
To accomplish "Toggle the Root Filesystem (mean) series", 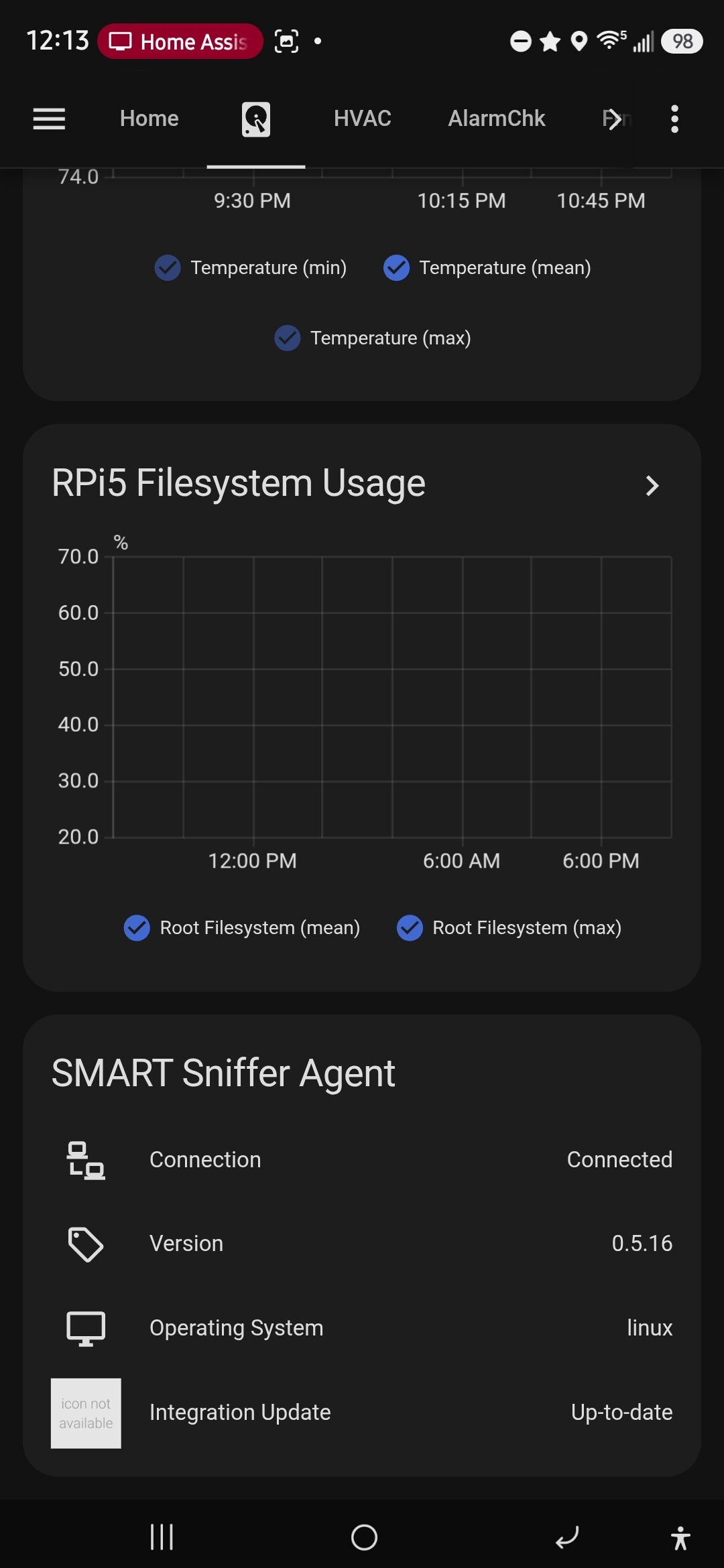I will 242,927.
